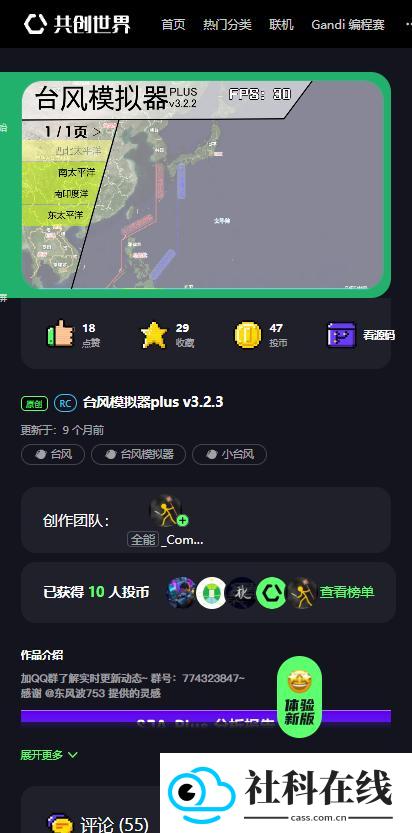Tap the 共创世界 logo to go home
The width and height of the screenshot is (412, 833).
tap(77, 24)
